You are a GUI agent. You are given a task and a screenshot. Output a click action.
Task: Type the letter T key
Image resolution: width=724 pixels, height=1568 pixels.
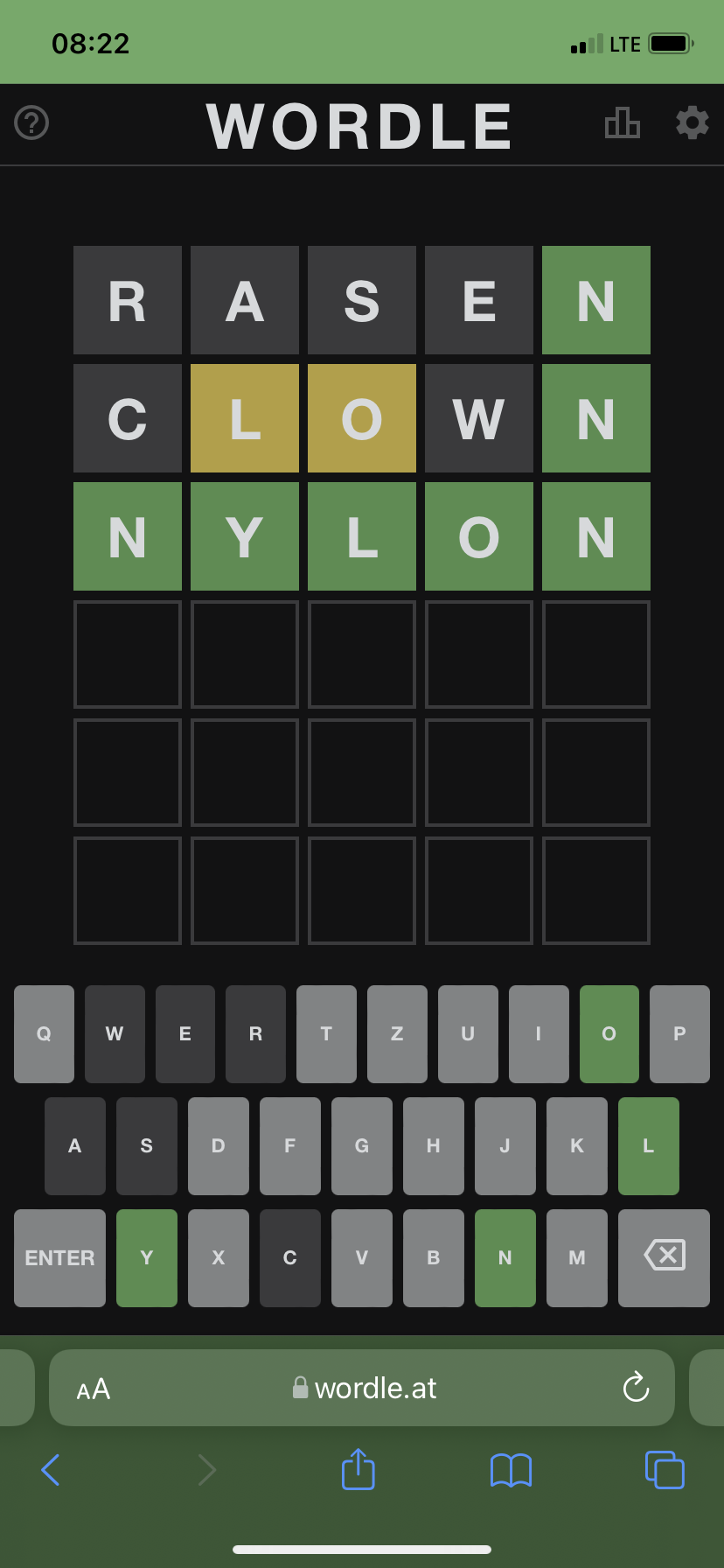pyautogui.click(x=326, y=1034)
